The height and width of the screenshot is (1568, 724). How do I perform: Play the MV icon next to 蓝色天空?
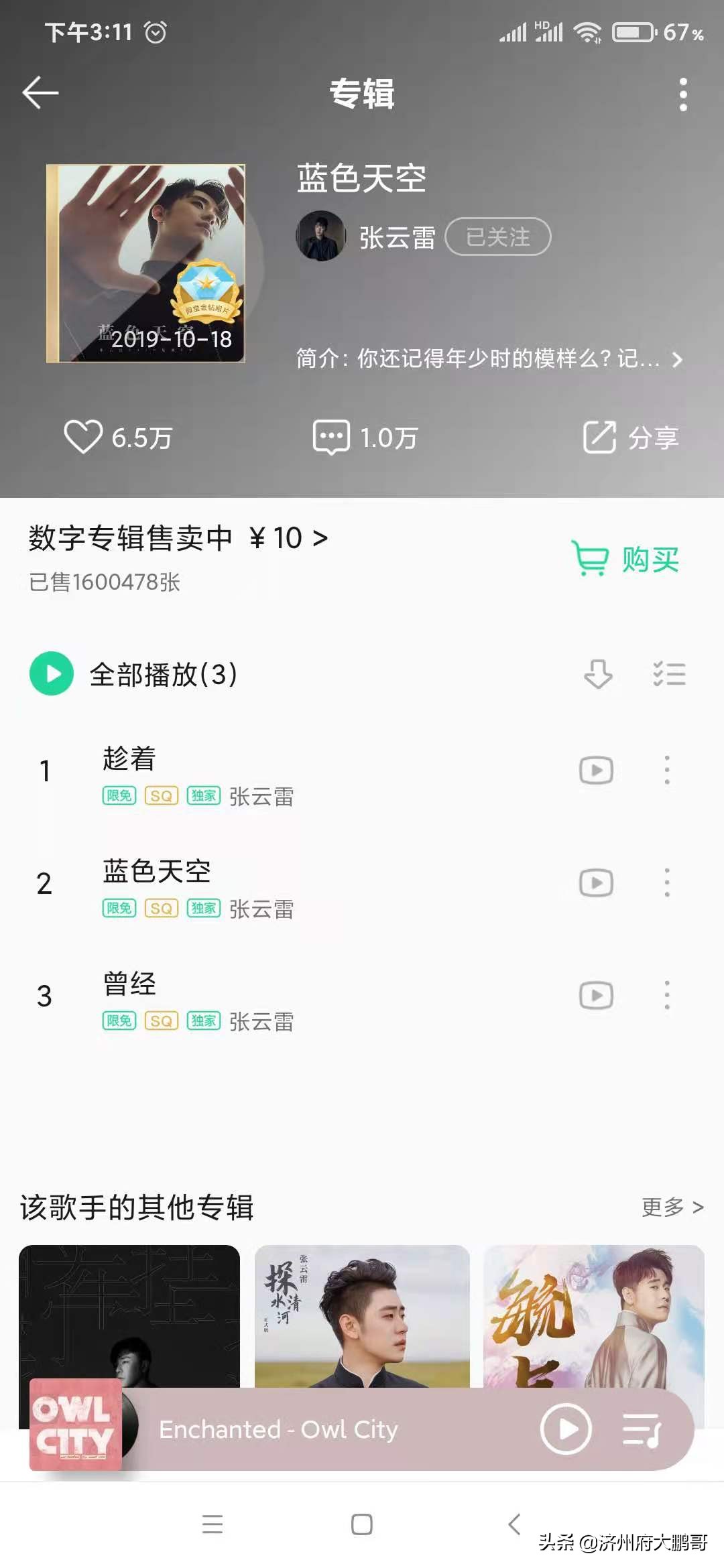(x=595, y=883)
